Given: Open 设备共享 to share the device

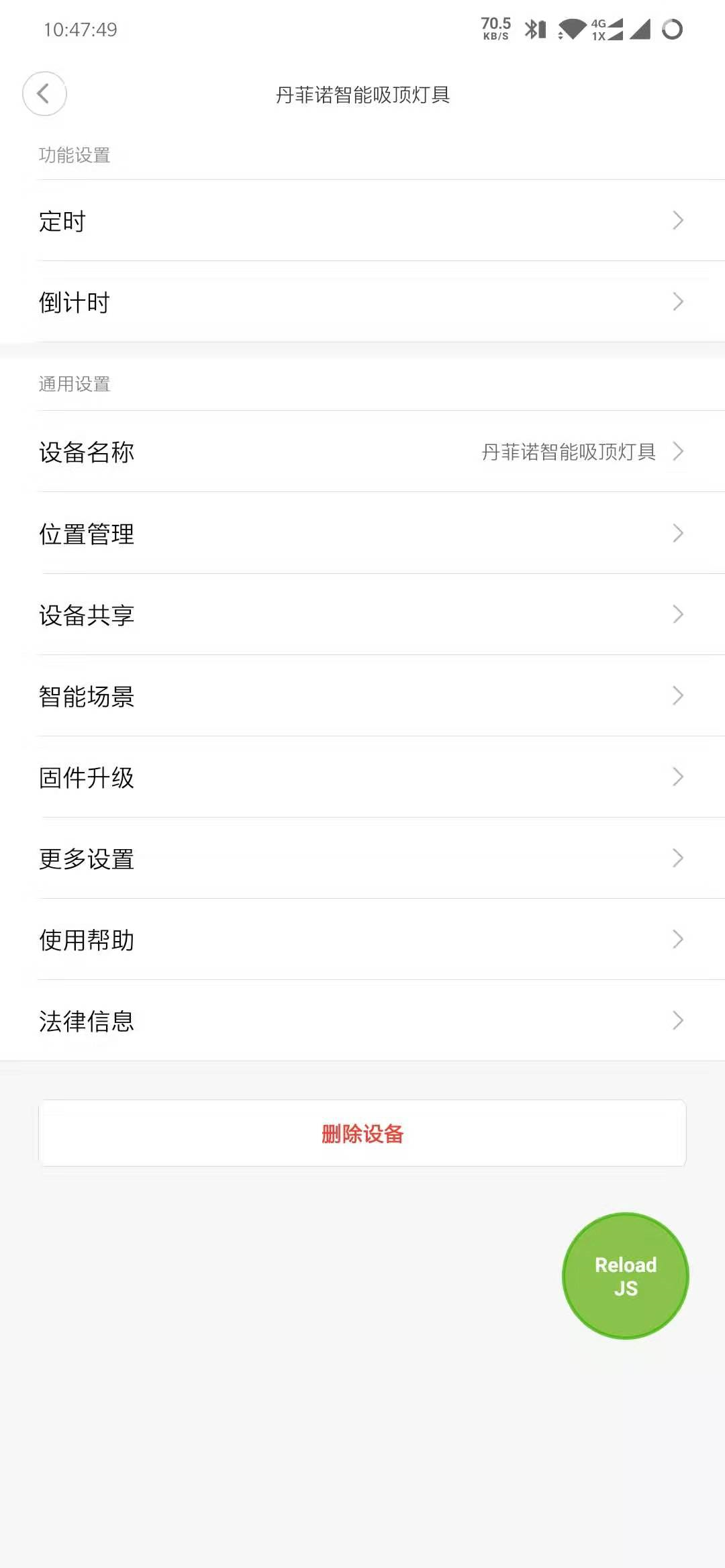Looking at the screenshot, I should 362,615.
